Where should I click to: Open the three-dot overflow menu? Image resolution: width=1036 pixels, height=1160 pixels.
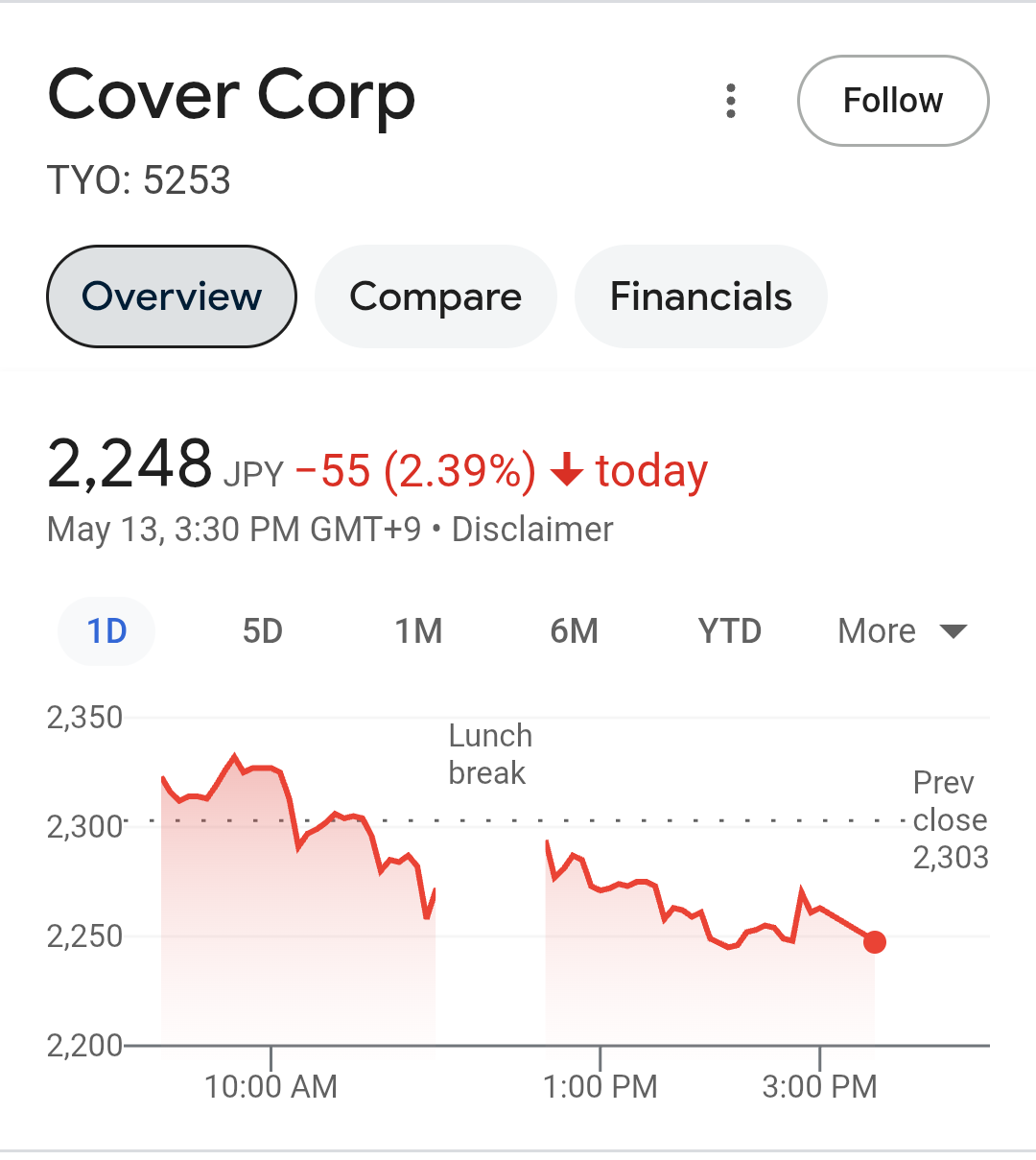[x=731, y=101]
